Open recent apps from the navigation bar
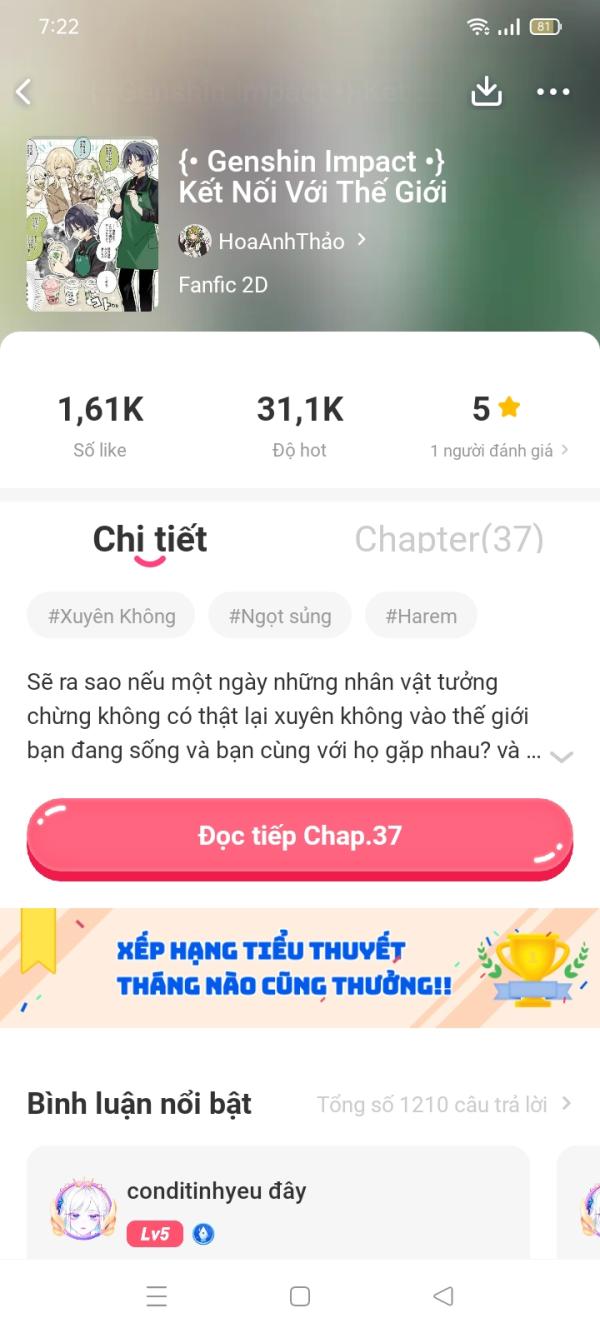Viewport: 600px width, 1333px height. 157,1296
